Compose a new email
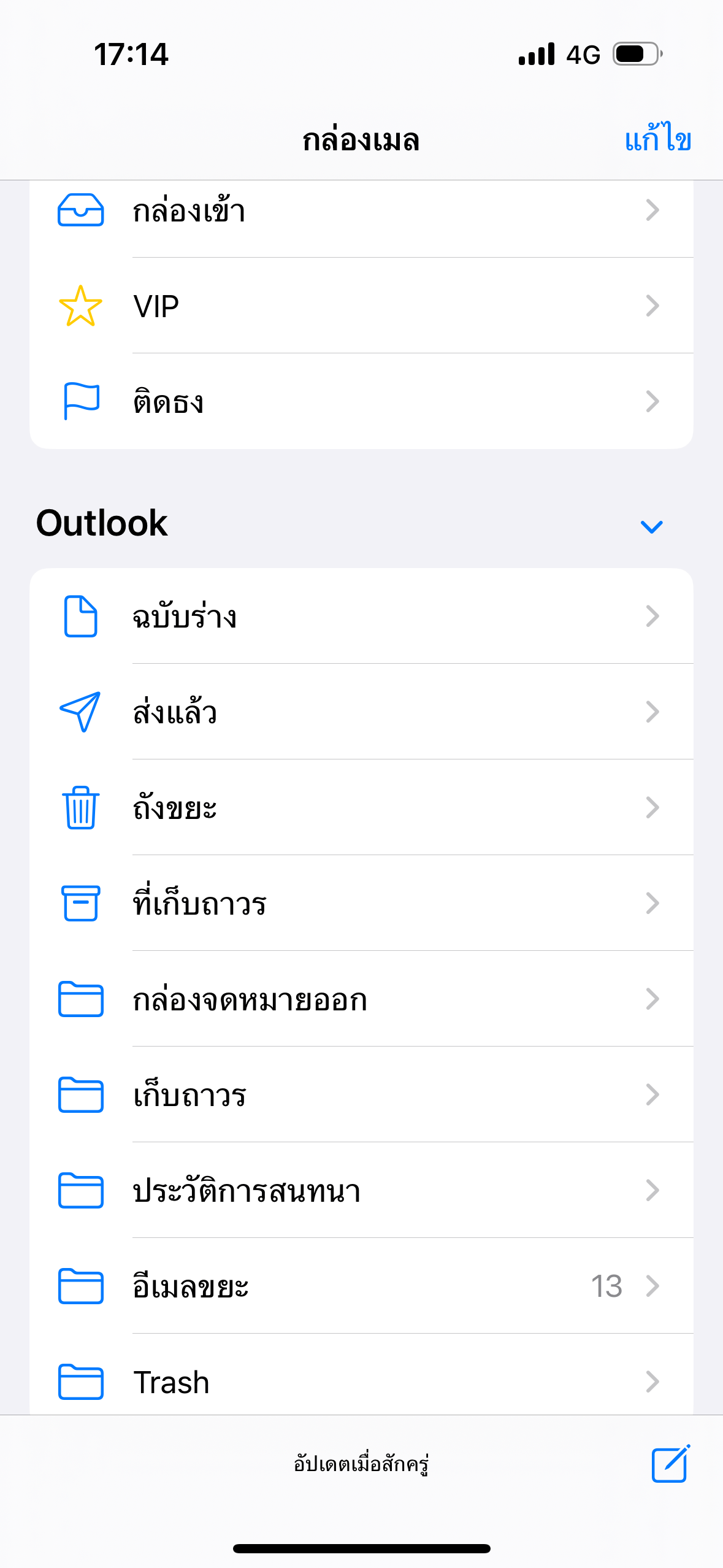 pos(670,1464)
